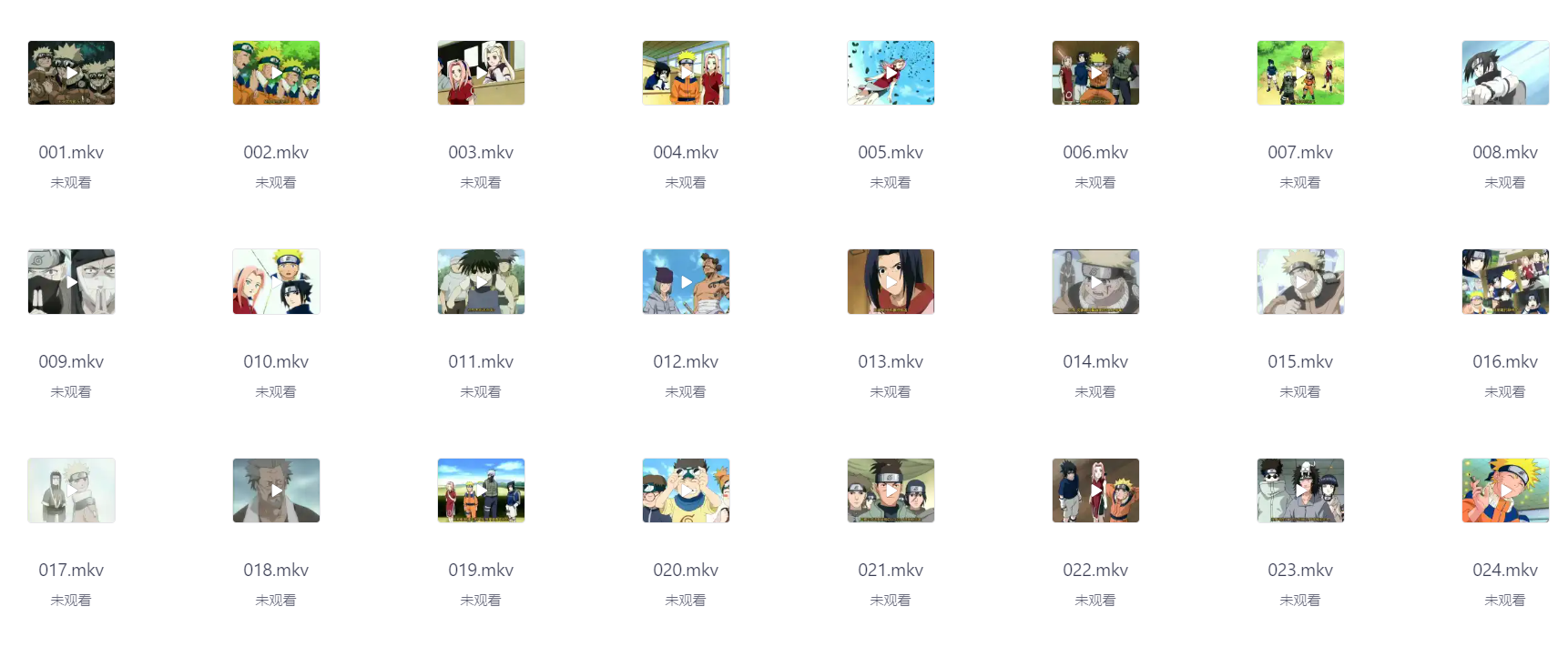Open video 001.mkv
Screen dimensions: 1568x647
pyautogui.click(x=71, y=73)
